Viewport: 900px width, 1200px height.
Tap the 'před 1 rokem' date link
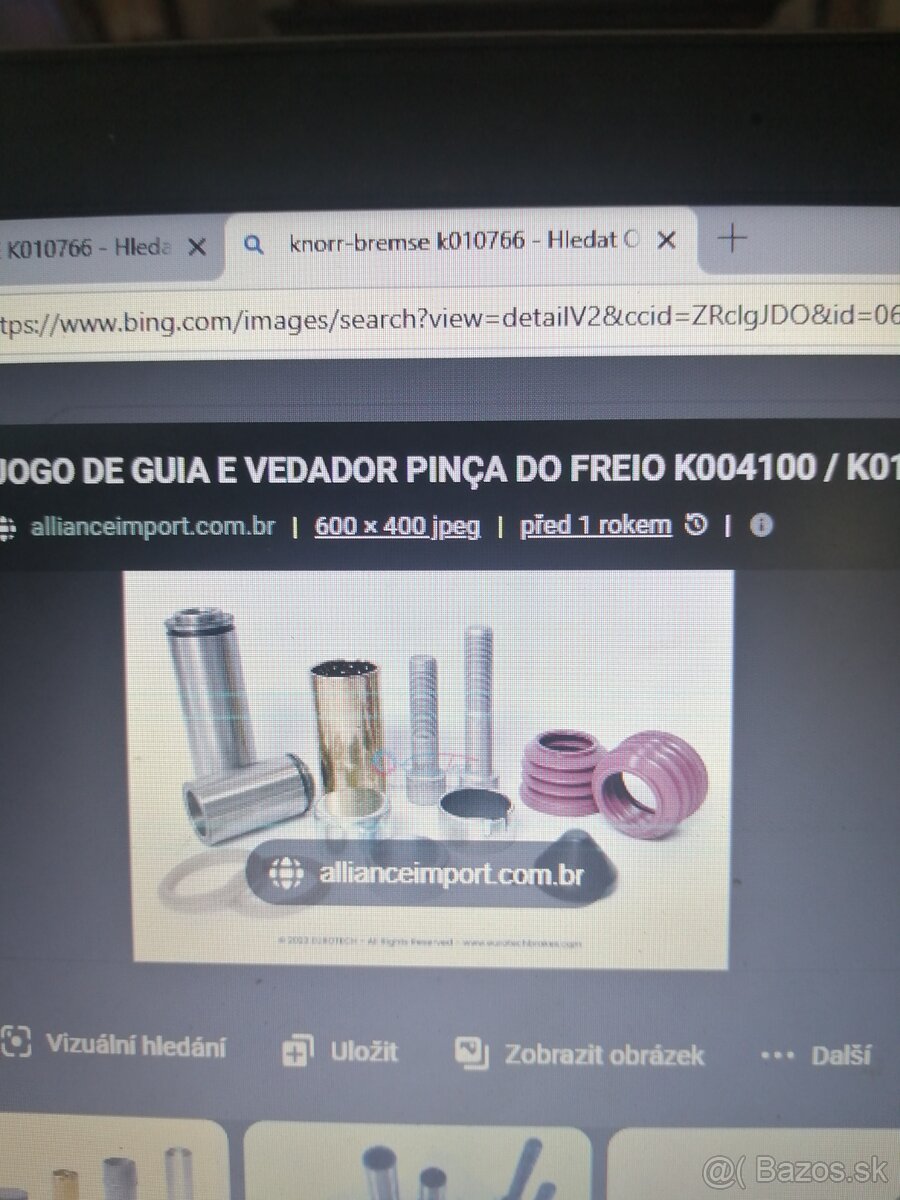tap(595, 525)
